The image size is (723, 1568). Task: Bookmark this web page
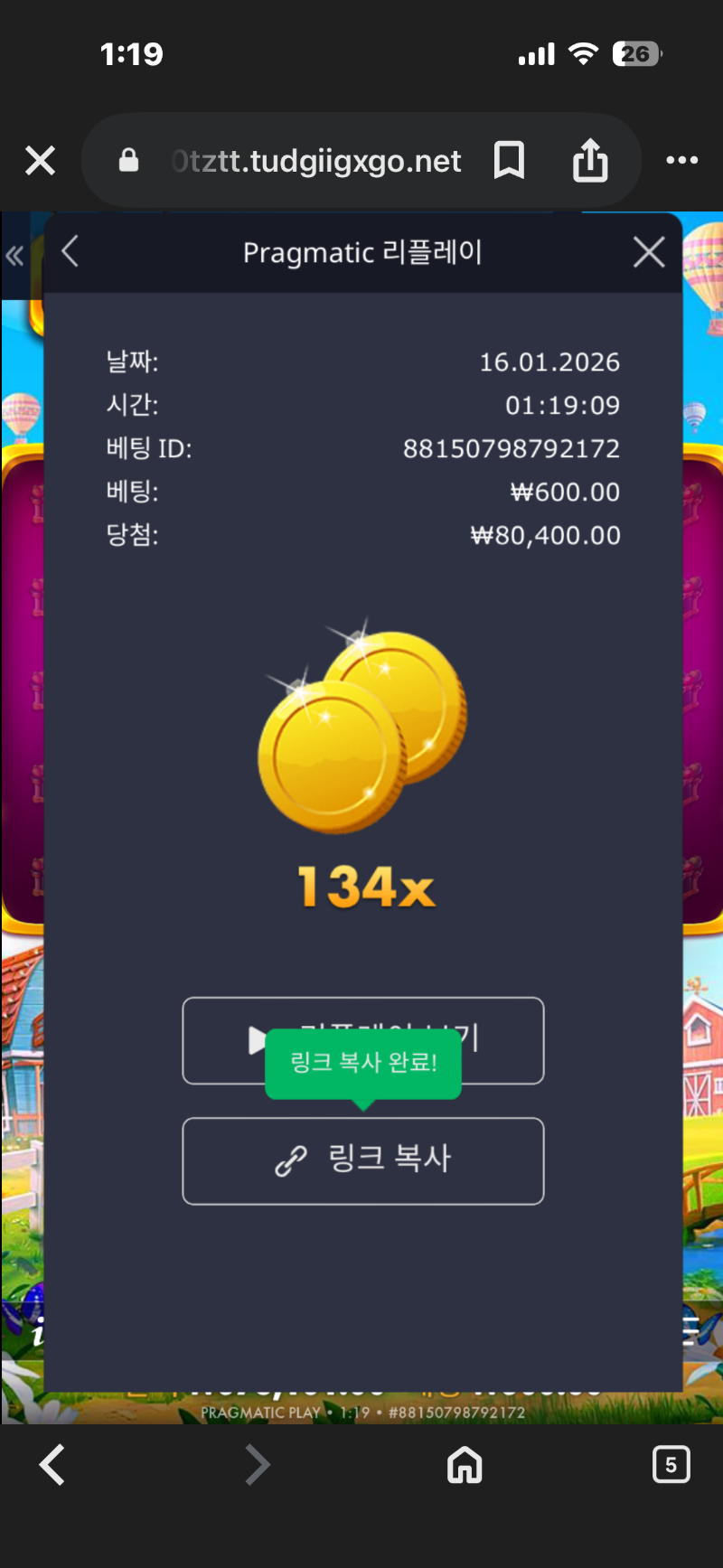509,161
